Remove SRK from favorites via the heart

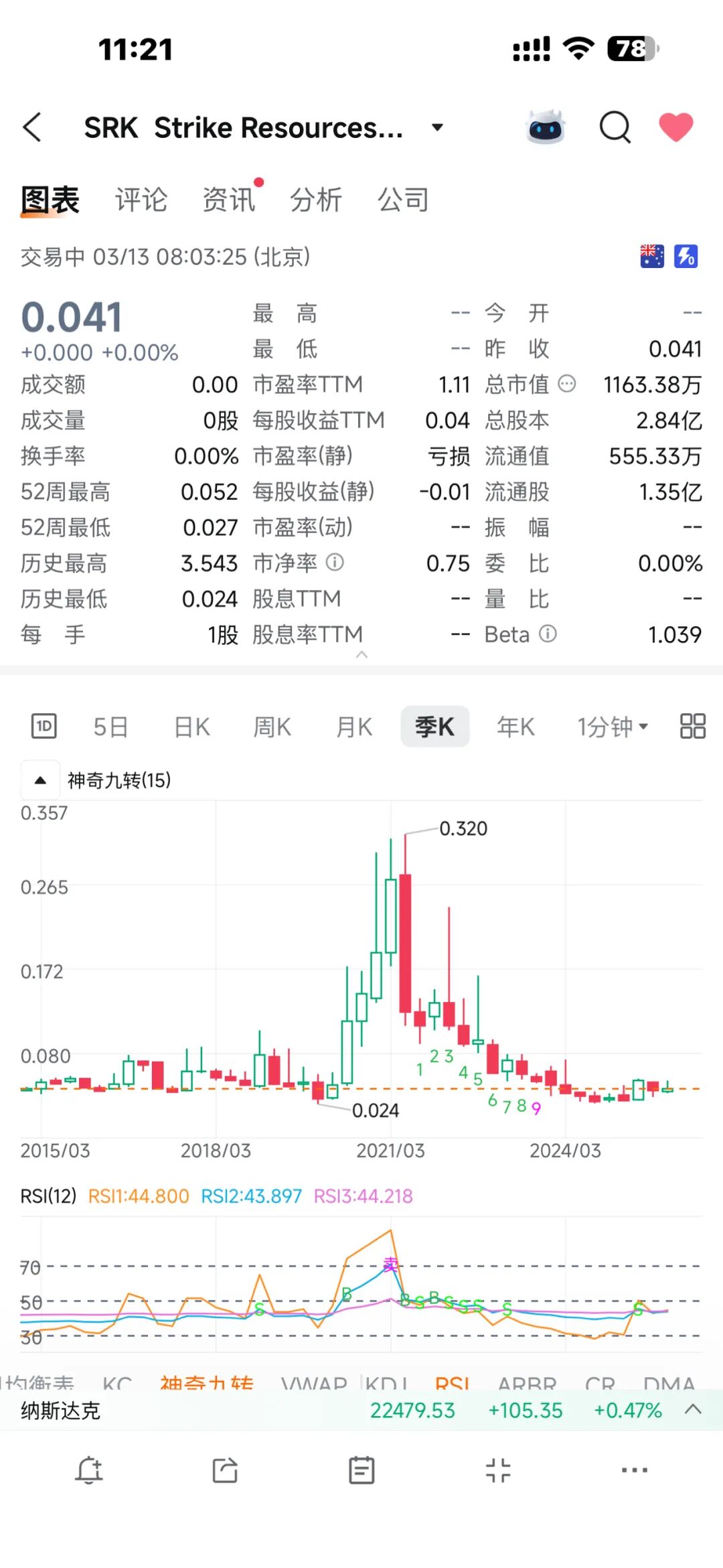pyautogui.click(x=675, y=127)
